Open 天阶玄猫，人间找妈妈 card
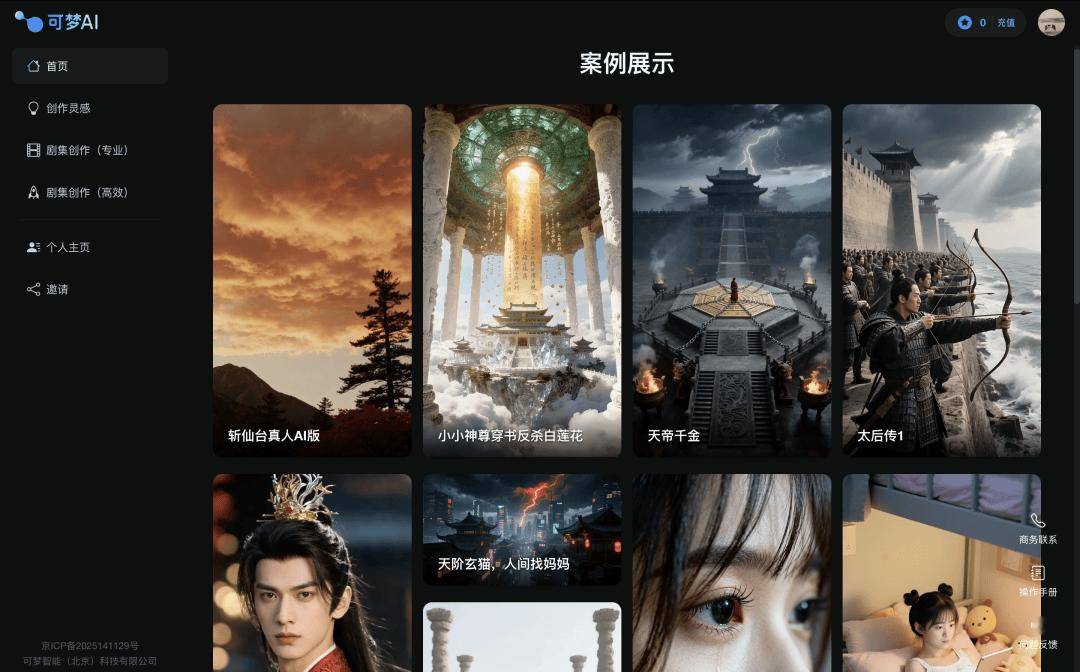Screen dimensions: 1080x672 (522, 530)
